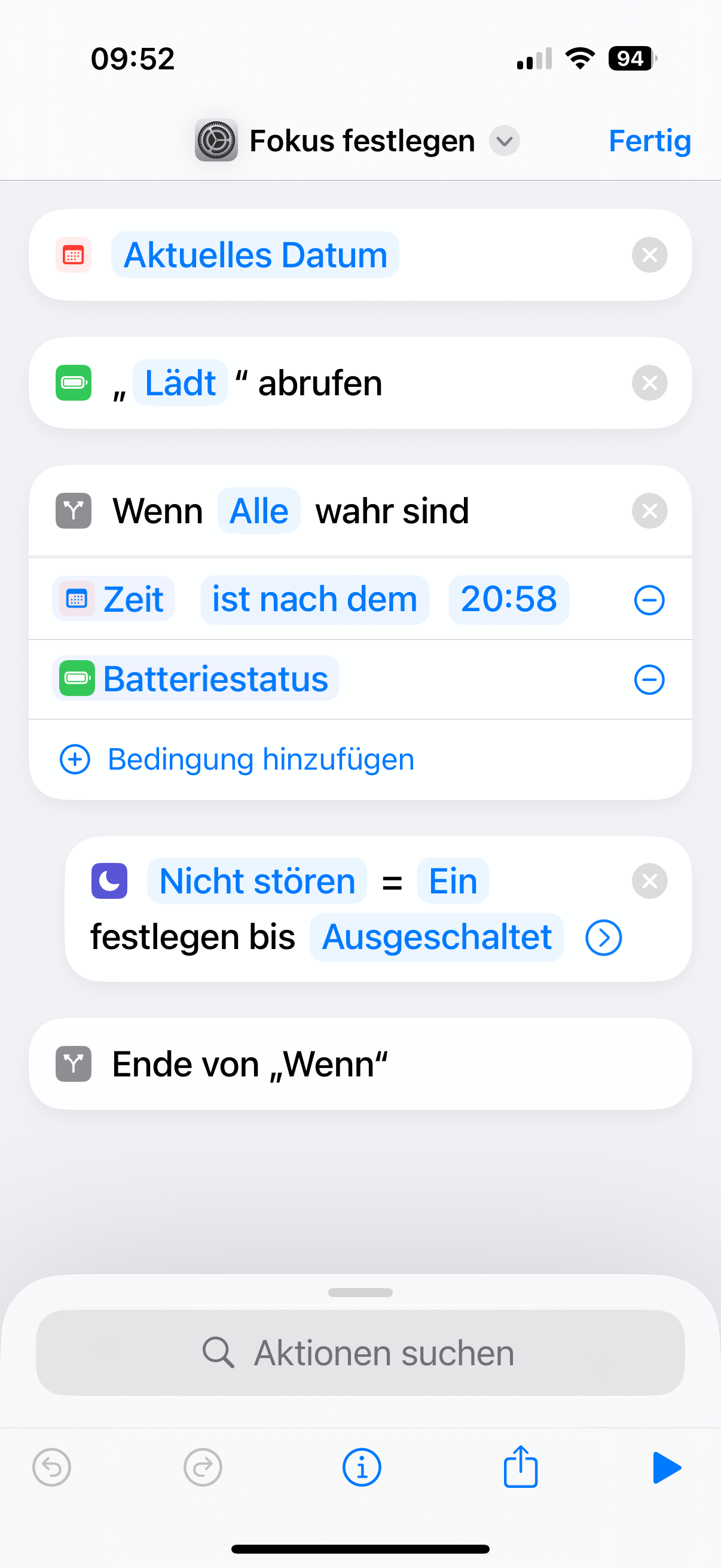The image size is (721, 1568).
Task: Select the Zeit variable chip
Action: pyautogui.click(x=114, y=599)
